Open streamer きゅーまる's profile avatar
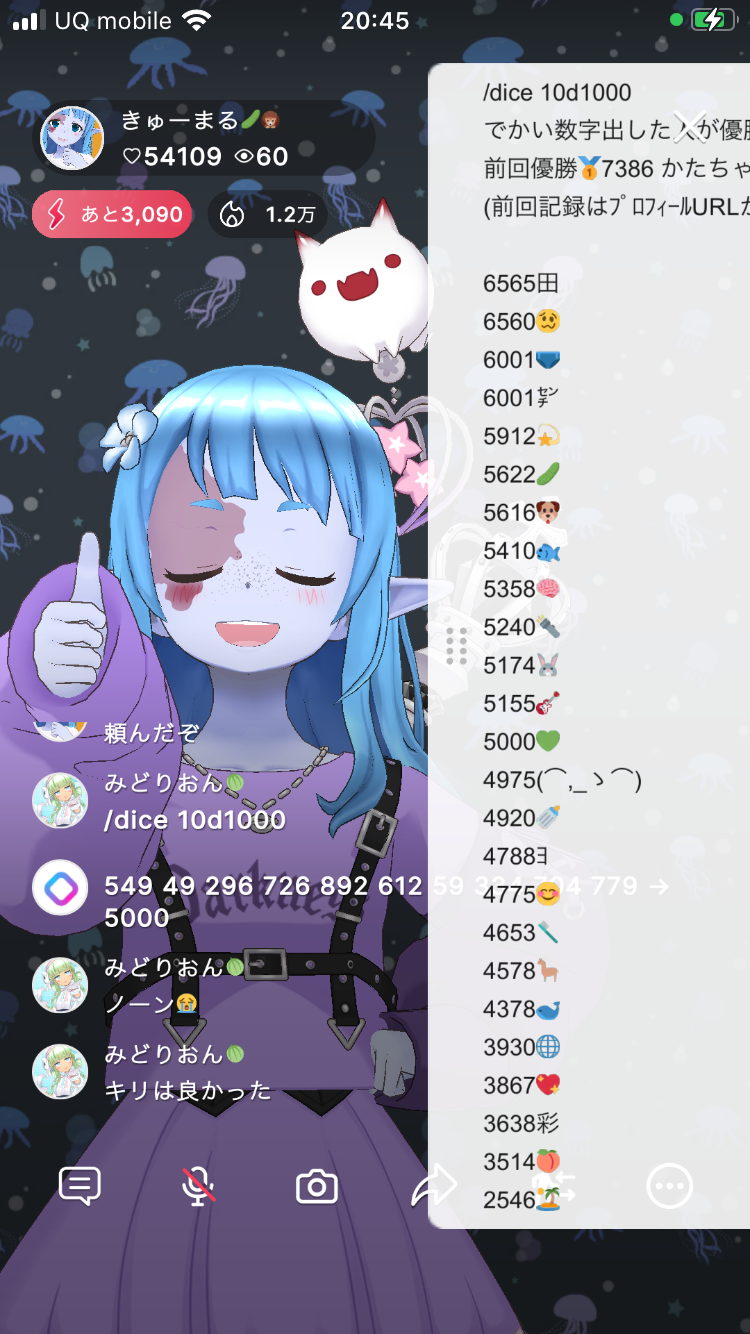Viewport: 750px width, 1334px height. click(x=72, y=138)
